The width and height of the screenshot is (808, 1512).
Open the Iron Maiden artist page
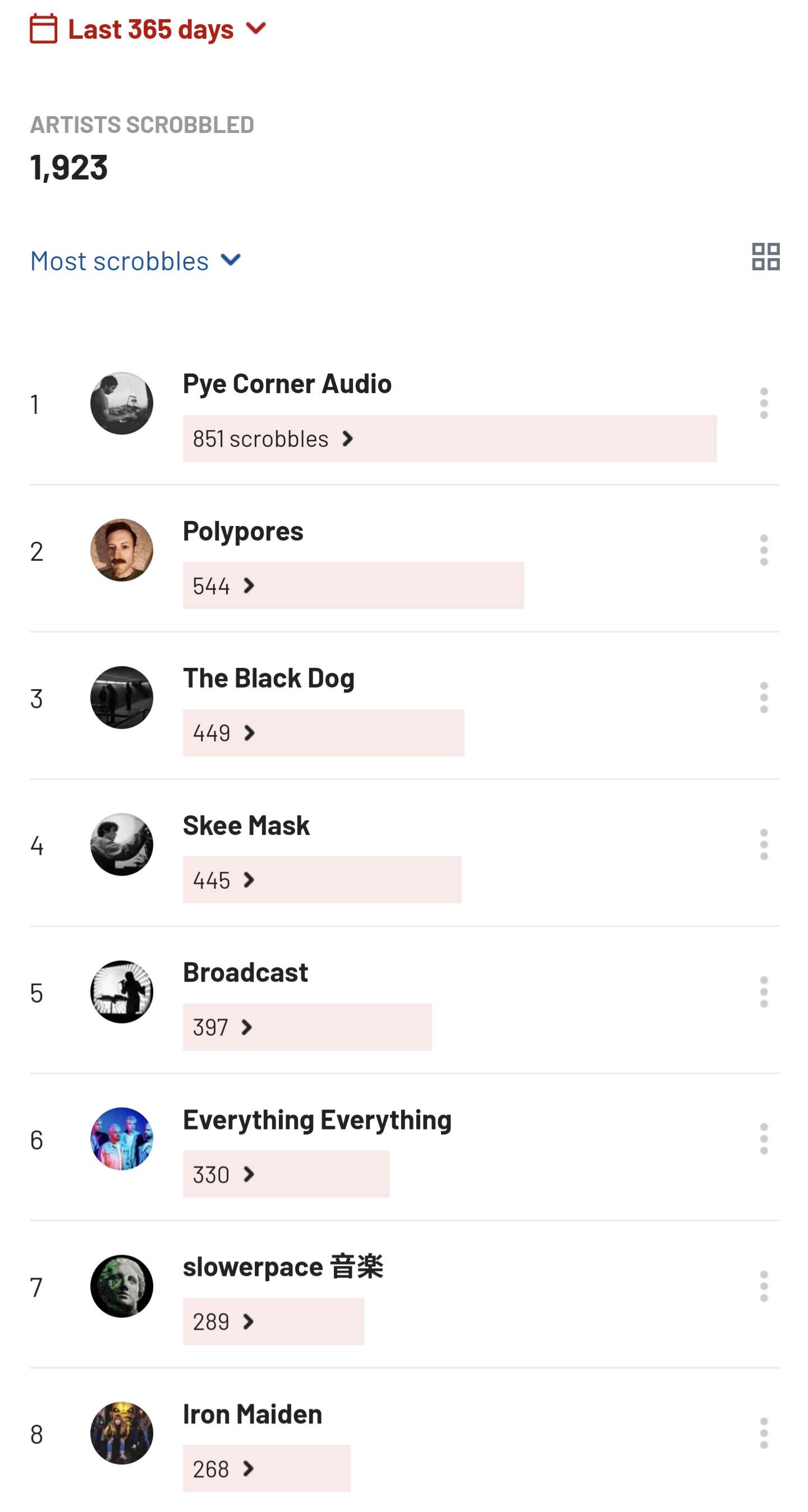(x=252, y=1414)
